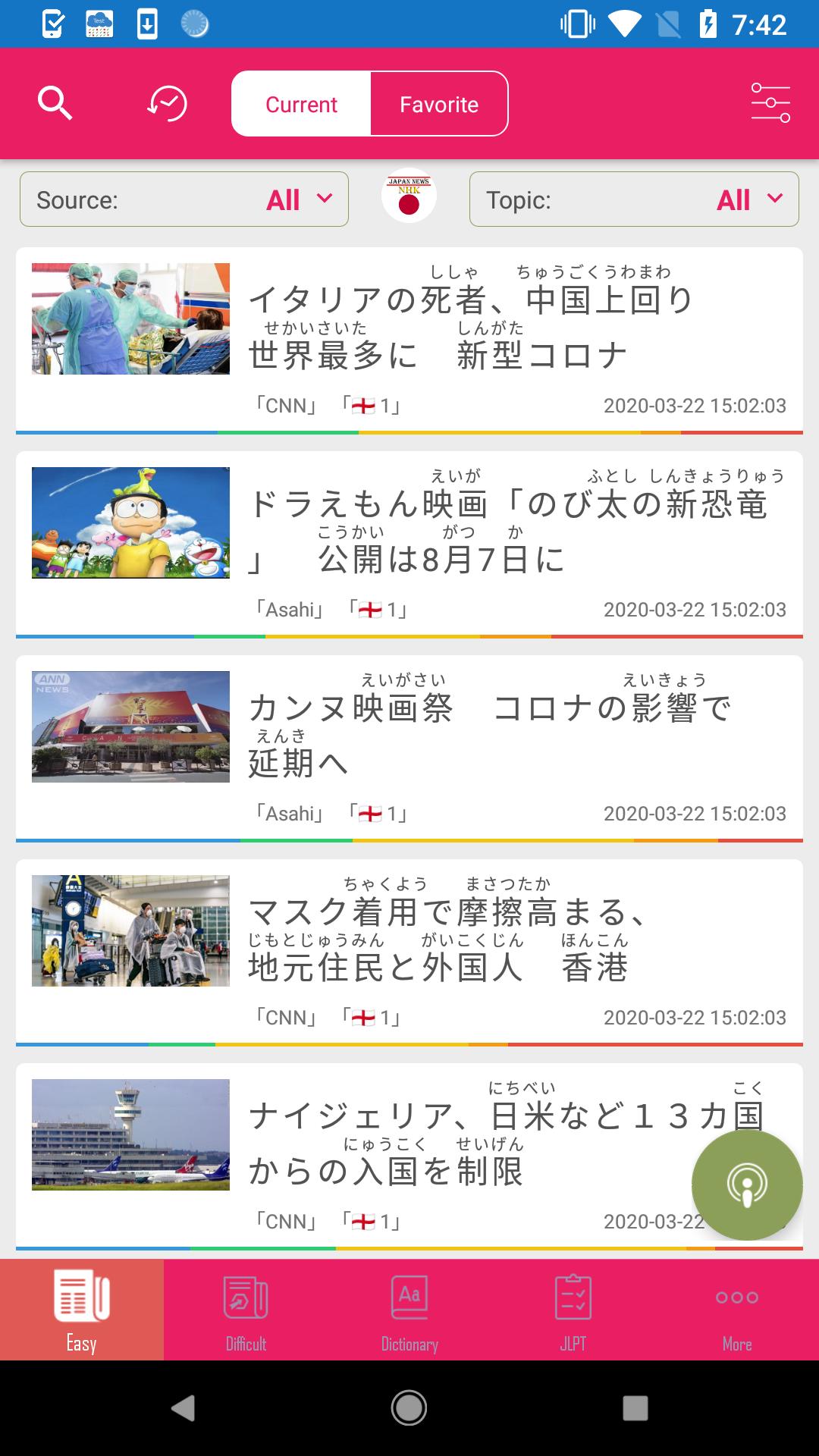Switch to the JLPT tab
Viewport: 819px width, 1456px height.
(573, 1310)
